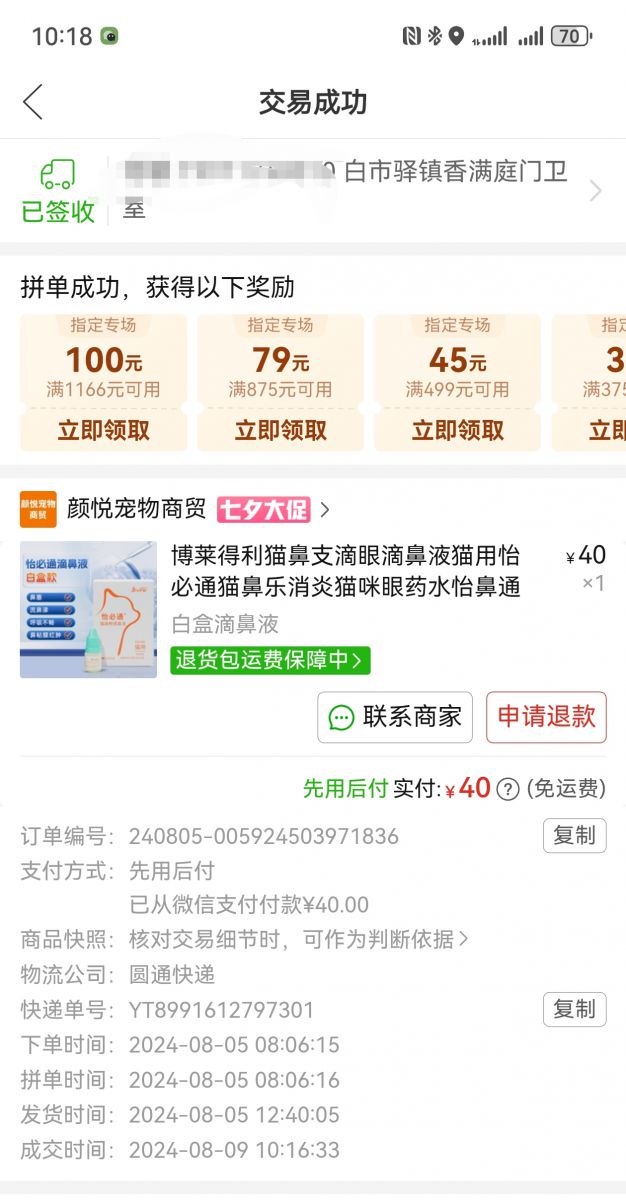
Task: Open the 博莱得利猫鼻支 product item
Action: point(345,571)
